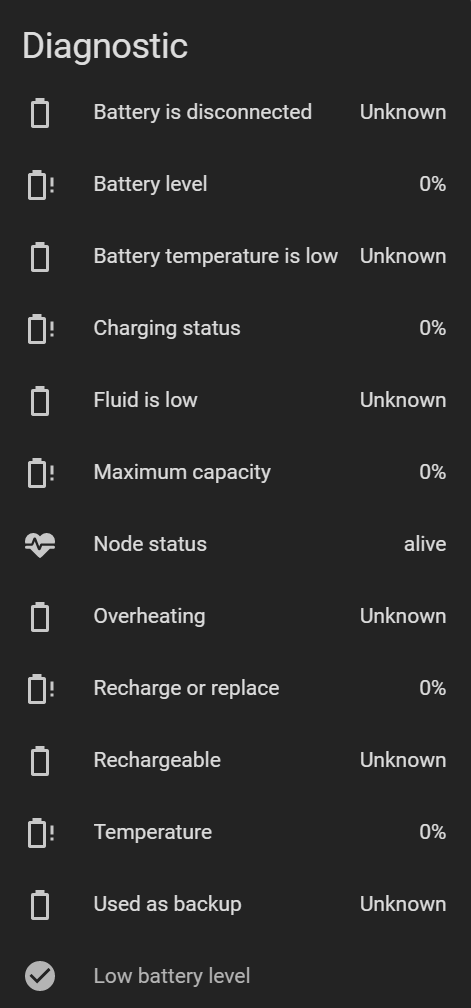
Task: View Used as backup details
Action: tap(235, 904)
